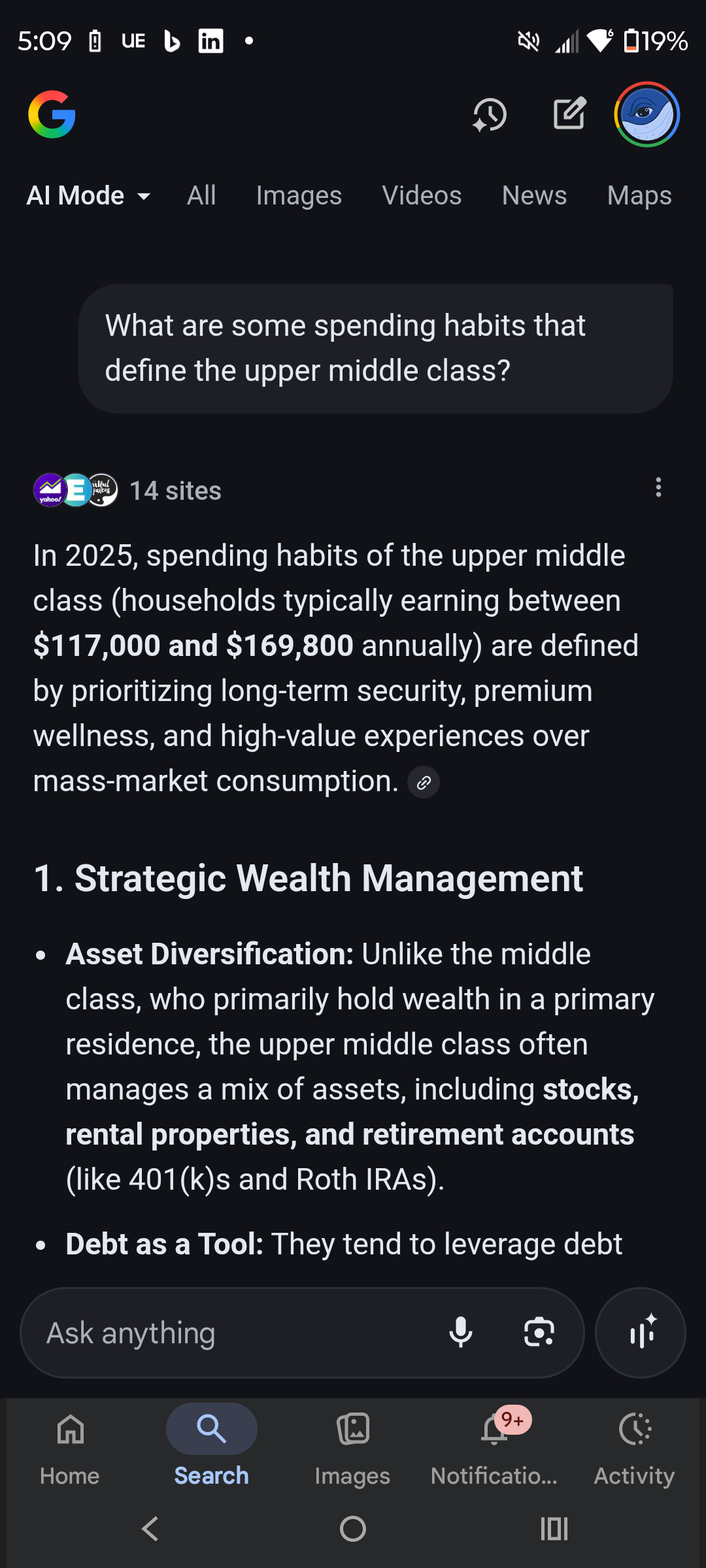706x1568 pixels.
Task: Switch to the Videos tab
Action: click(422, 195)
